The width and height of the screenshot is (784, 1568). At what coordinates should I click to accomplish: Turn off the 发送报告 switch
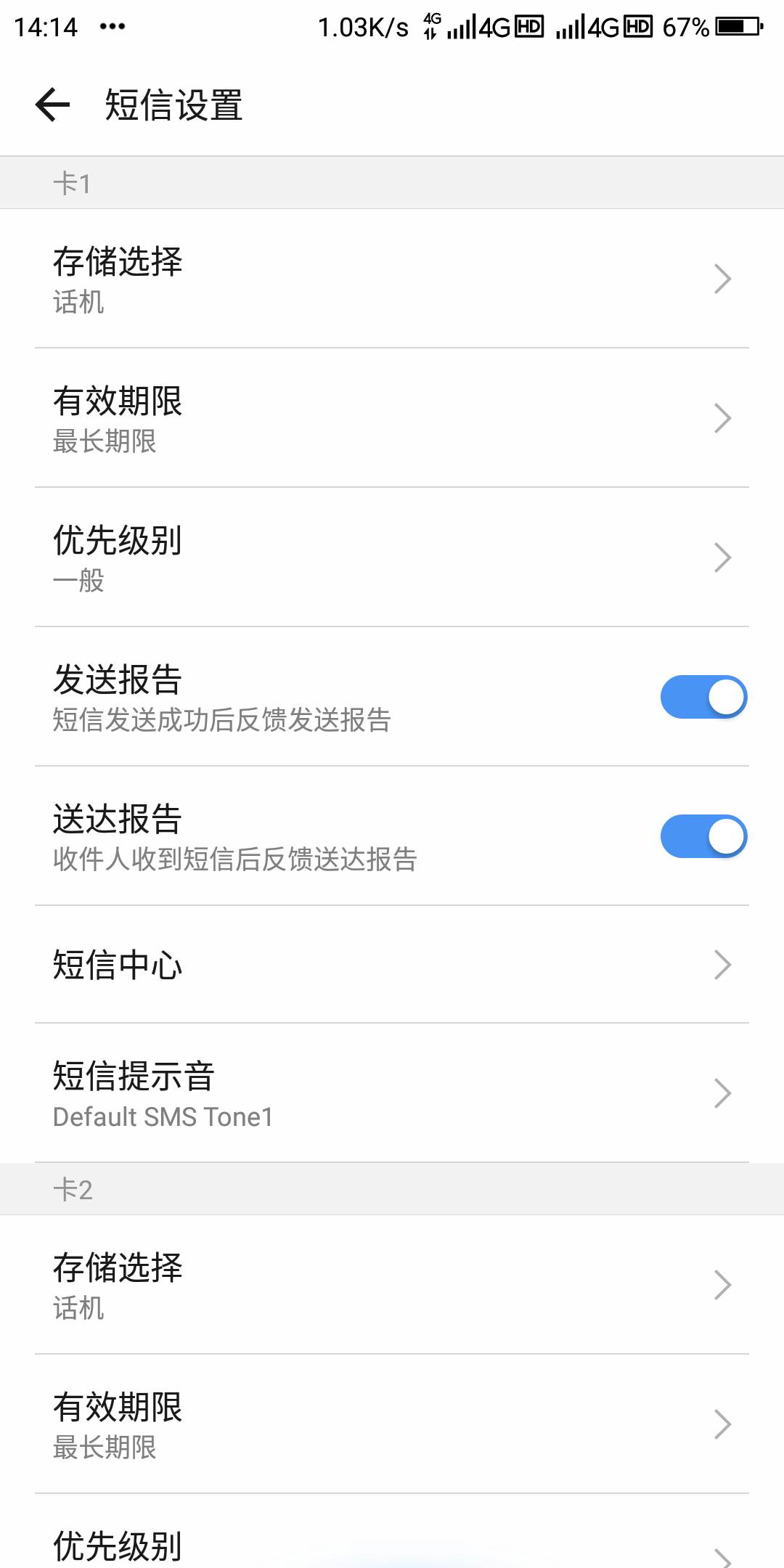pyautogui.click(x=703, y=697)
